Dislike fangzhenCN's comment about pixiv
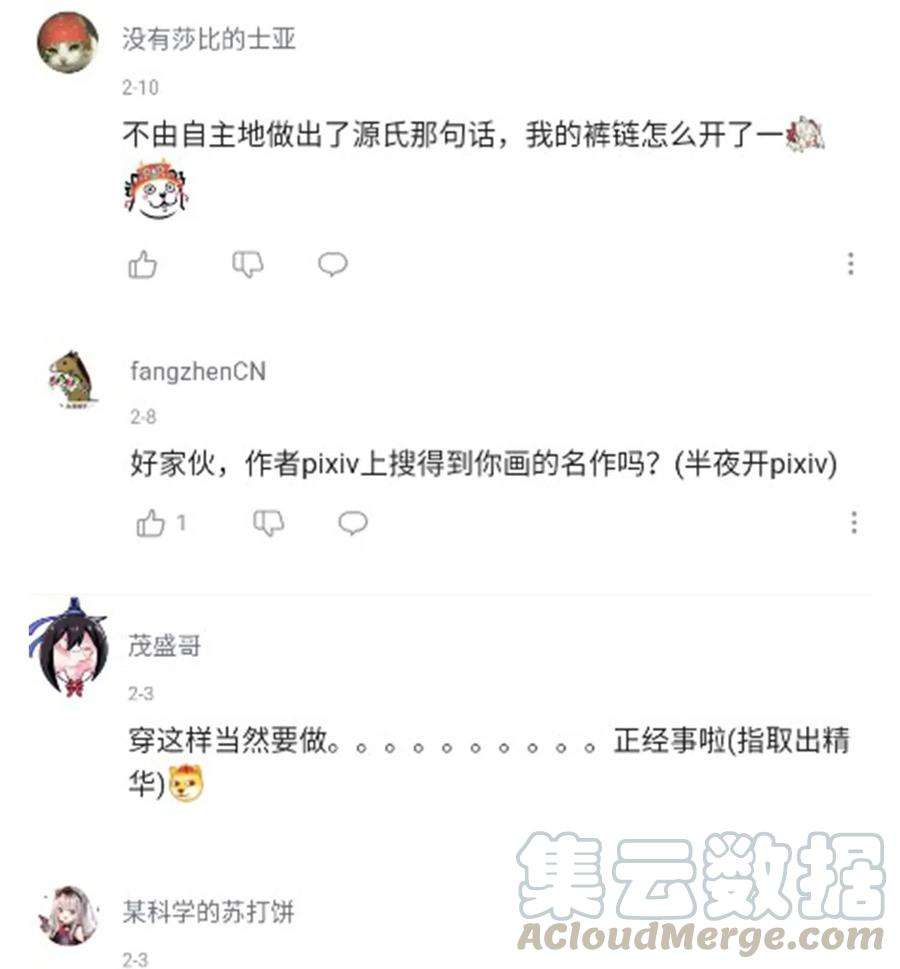Image resolution: width=900 pixels, height=969 pixels. point(267,523)
